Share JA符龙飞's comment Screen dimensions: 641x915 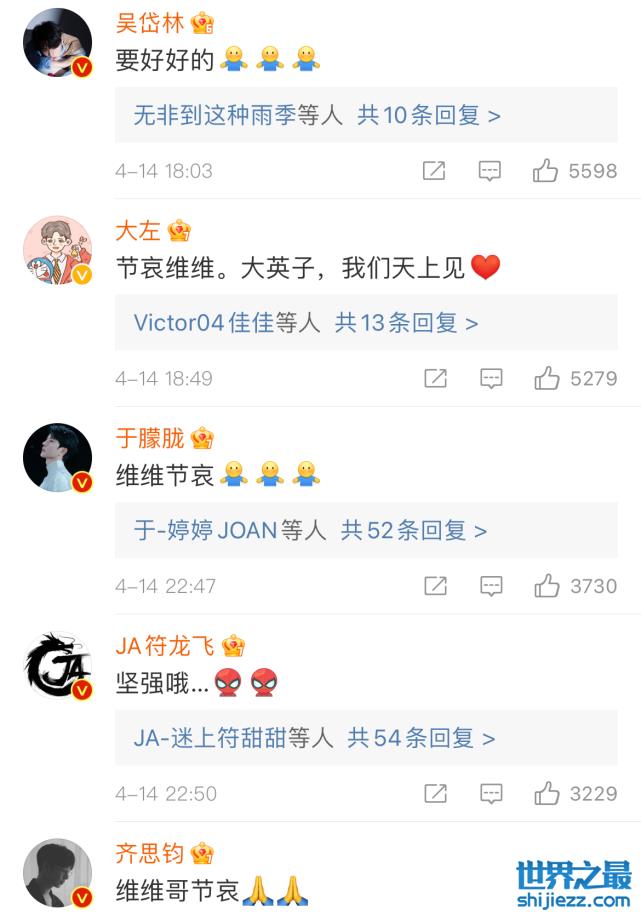435,794
